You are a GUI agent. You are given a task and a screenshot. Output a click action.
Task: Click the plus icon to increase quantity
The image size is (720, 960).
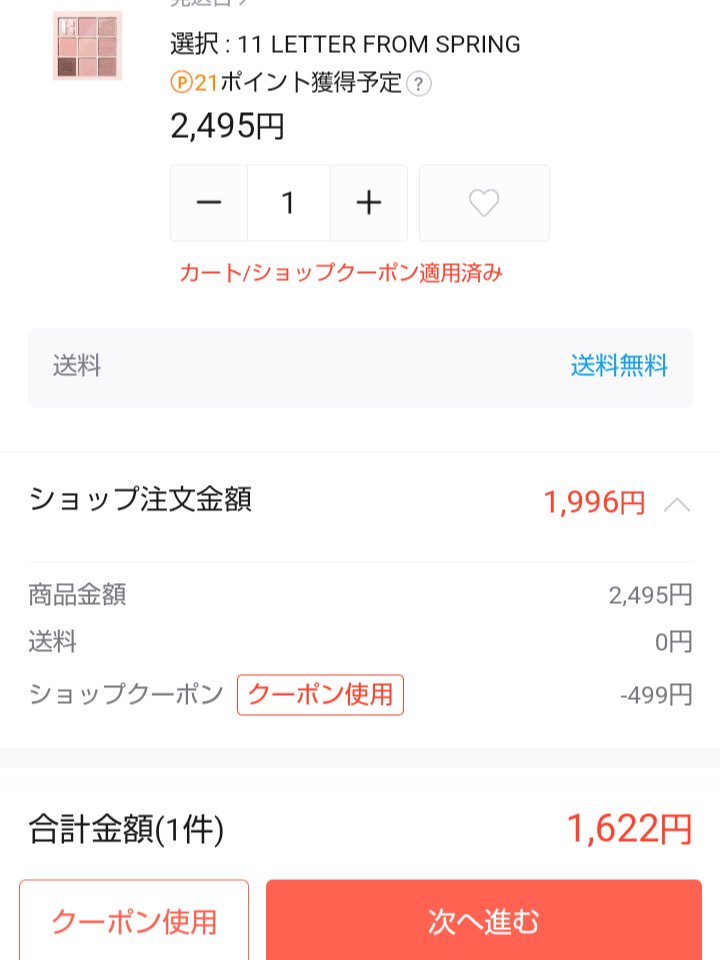pos(368,202)
